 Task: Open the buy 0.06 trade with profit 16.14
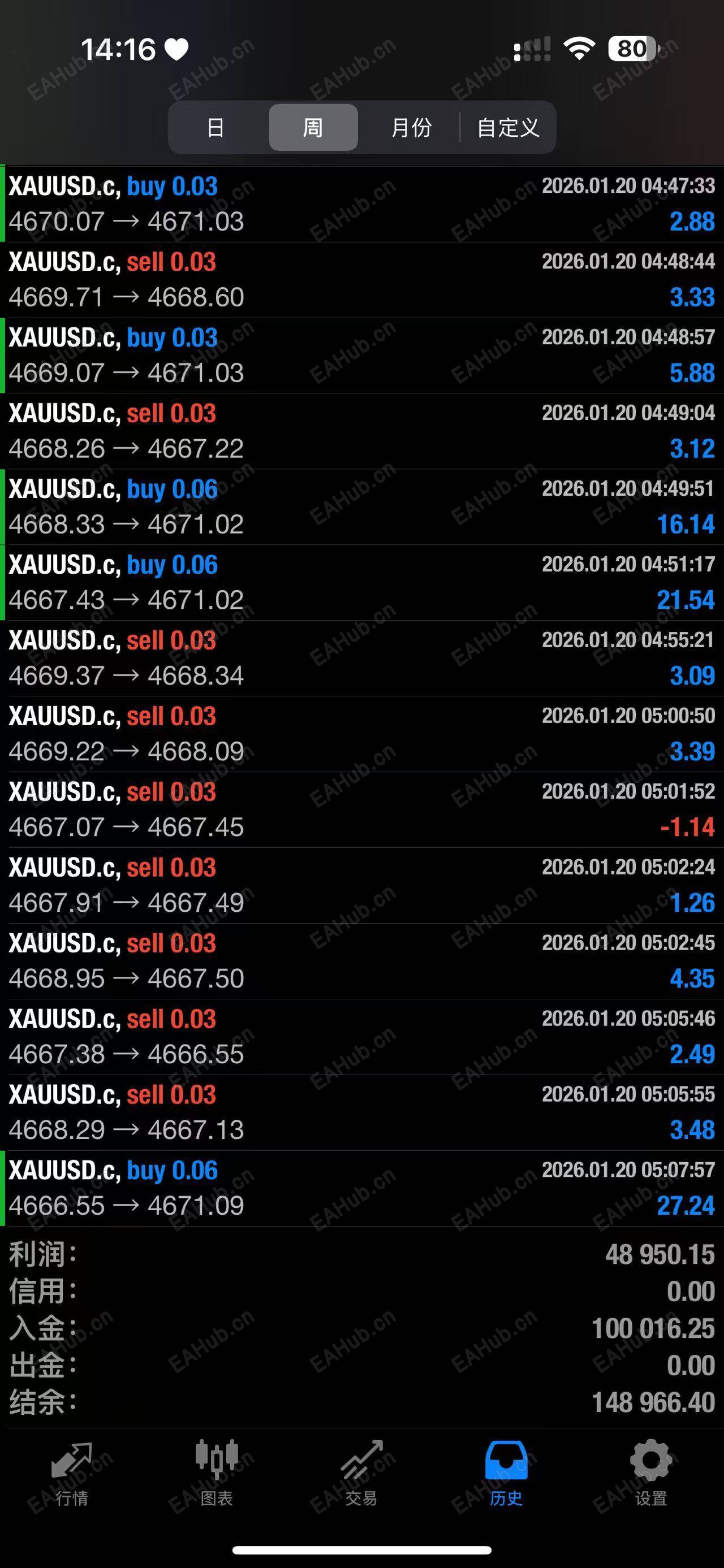tap(361, 507)
